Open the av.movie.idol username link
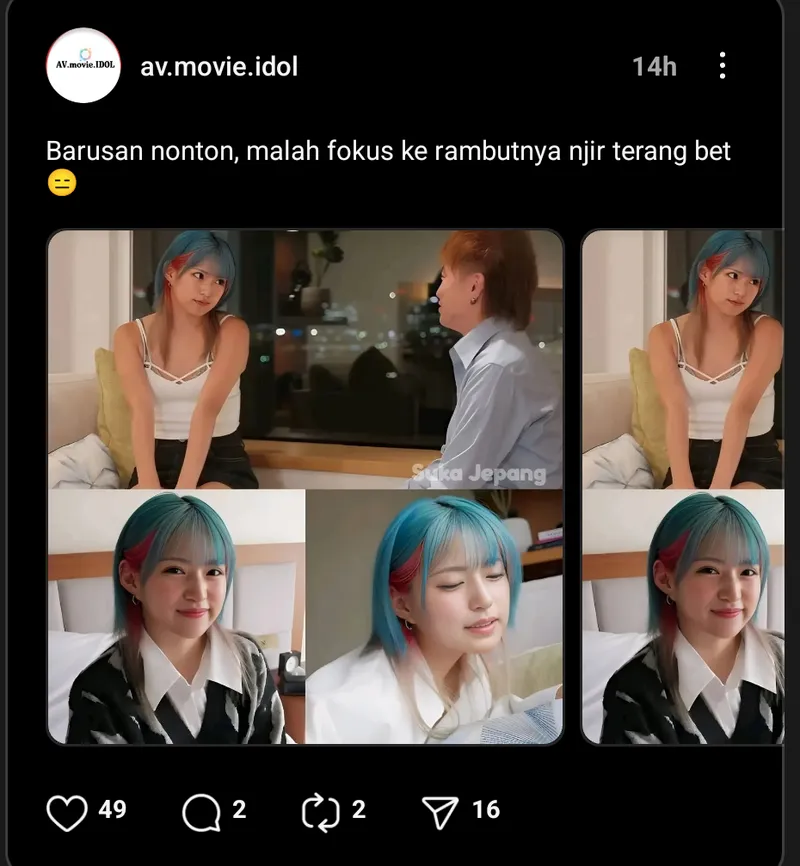Viewport: 800px width, 866px height. [x=219, y=67]
